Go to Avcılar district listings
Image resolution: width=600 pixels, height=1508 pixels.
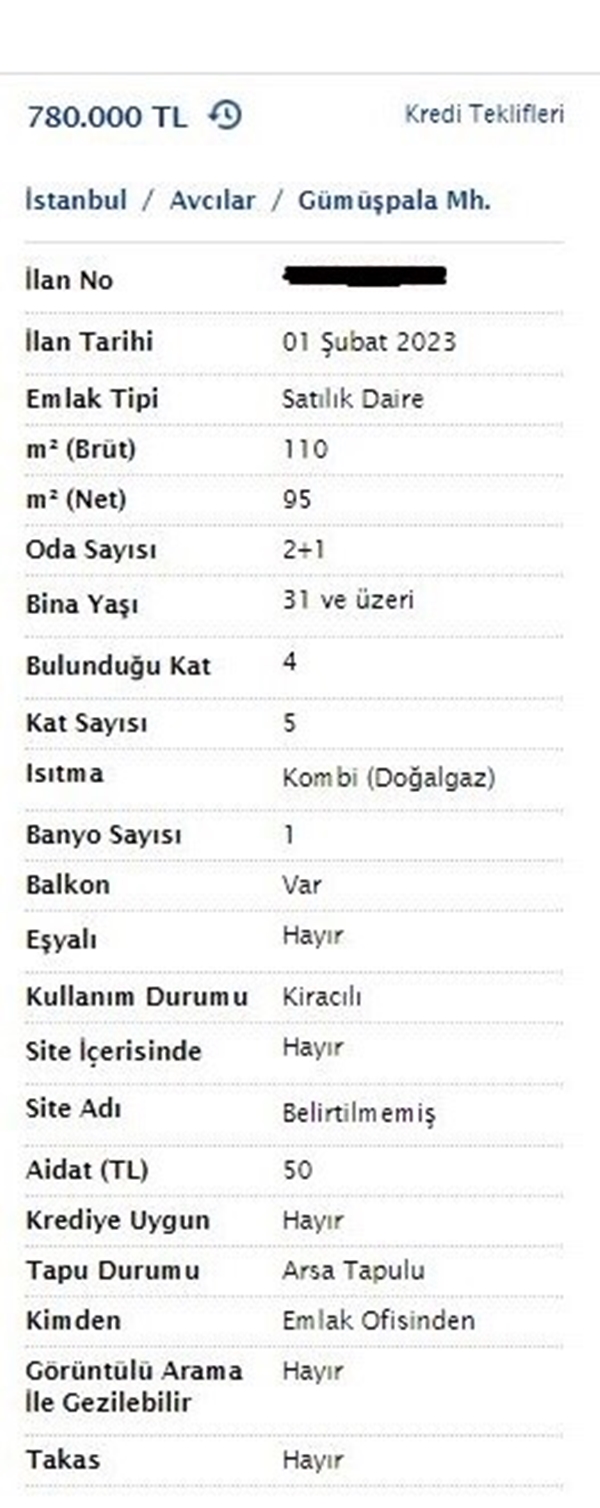(212, 200)
